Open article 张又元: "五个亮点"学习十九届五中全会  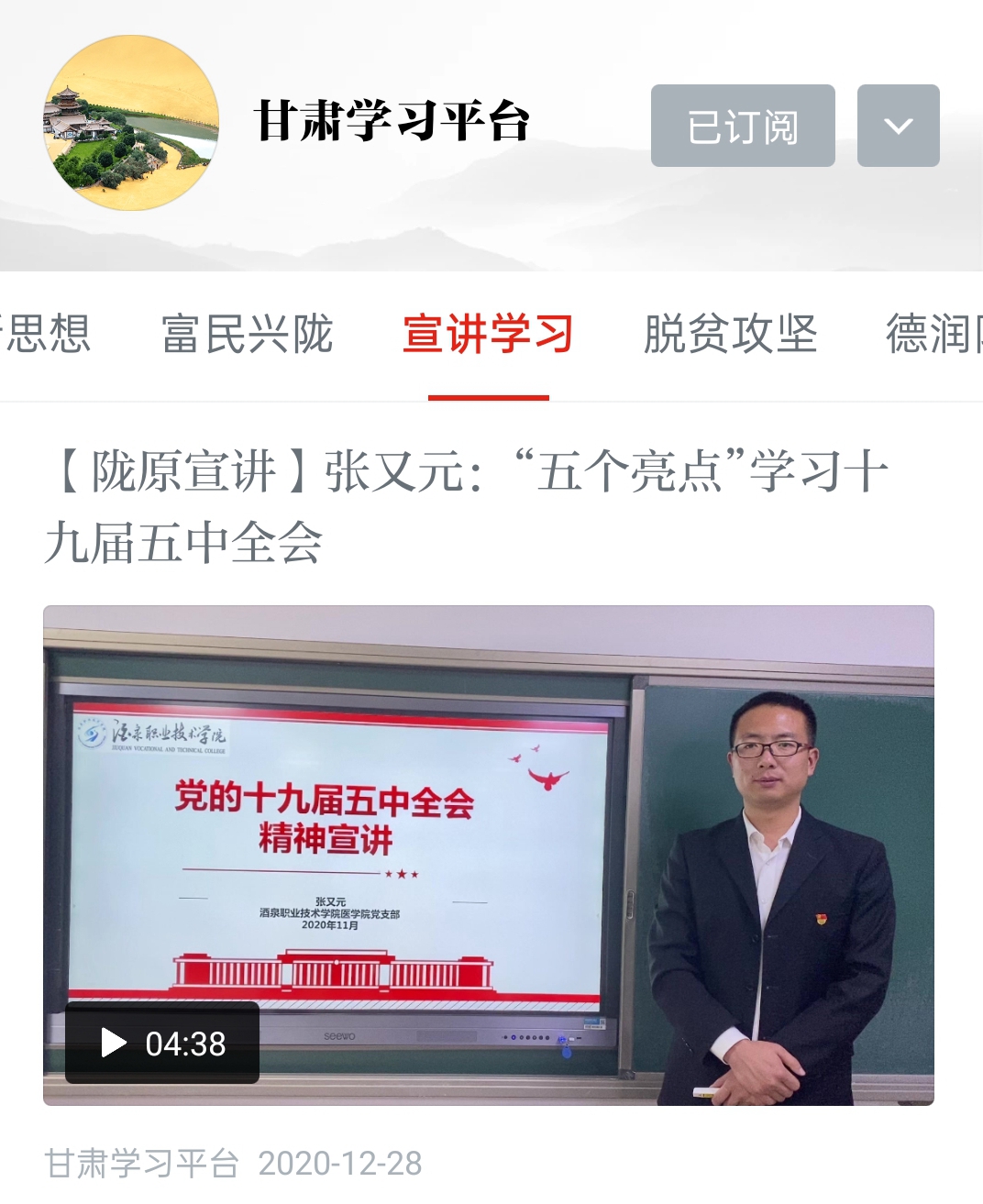click(466, 507)
